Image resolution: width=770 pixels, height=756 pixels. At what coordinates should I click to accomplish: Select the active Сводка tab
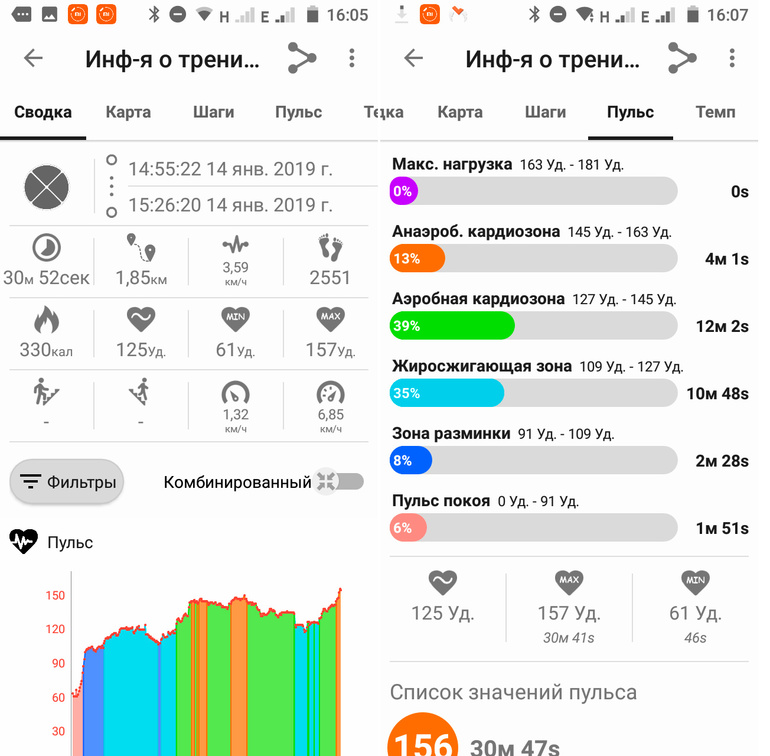(43, 112)
